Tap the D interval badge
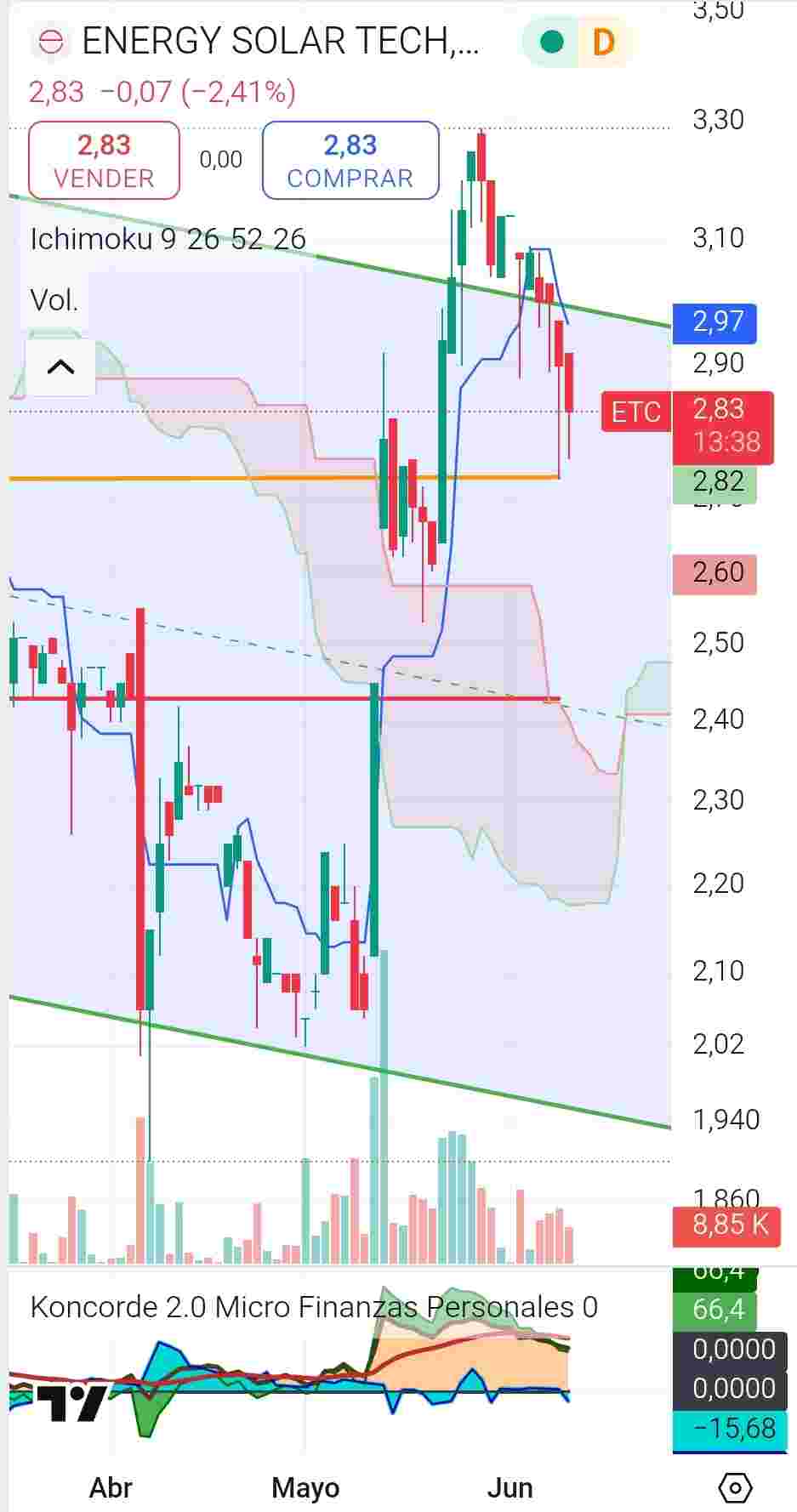This screenshot has height=1512, width=797. 603,42
